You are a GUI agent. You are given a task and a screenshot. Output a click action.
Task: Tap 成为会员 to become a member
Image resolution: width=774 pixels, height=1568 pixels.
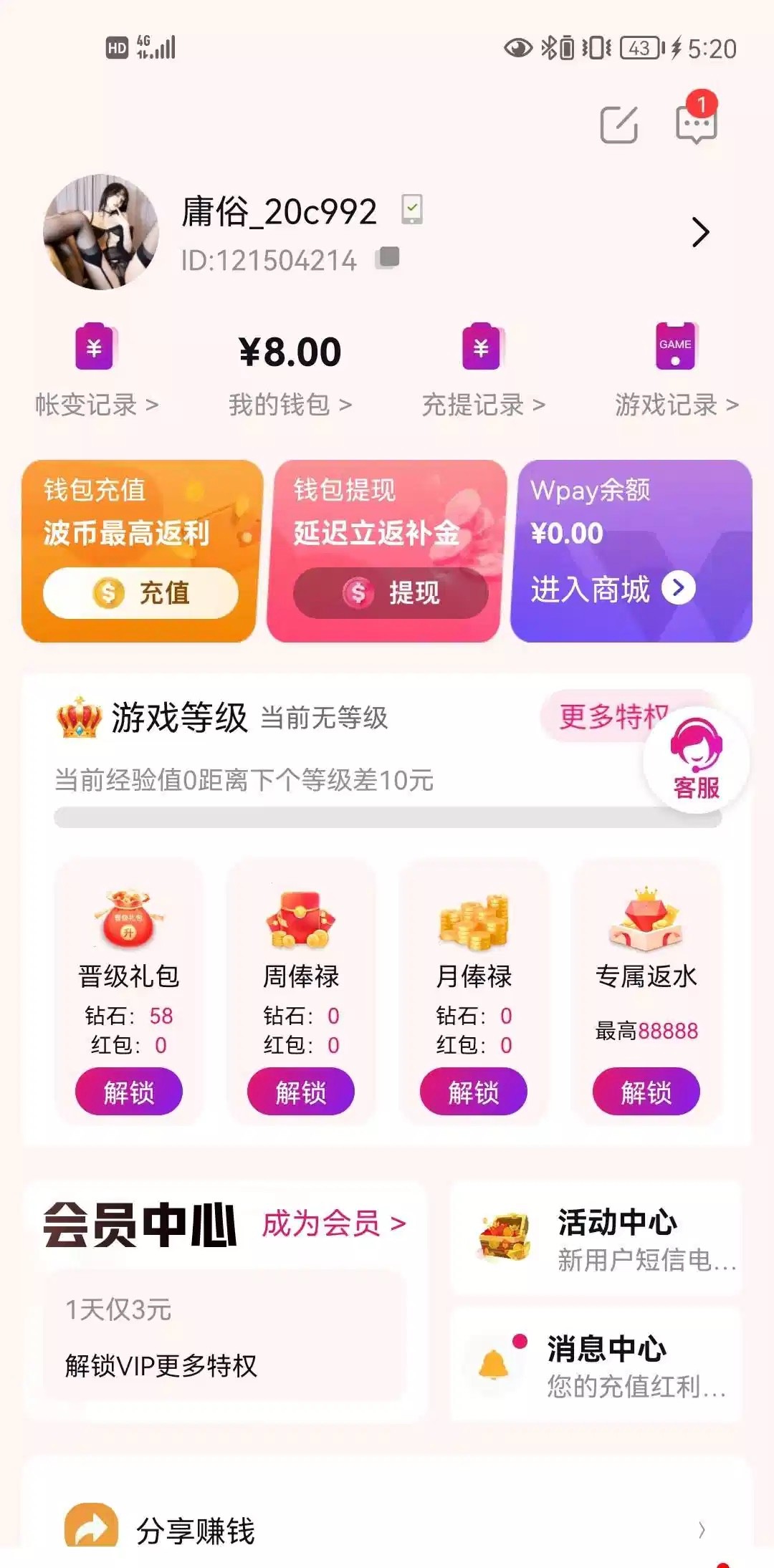click(x=334, y=1223)
